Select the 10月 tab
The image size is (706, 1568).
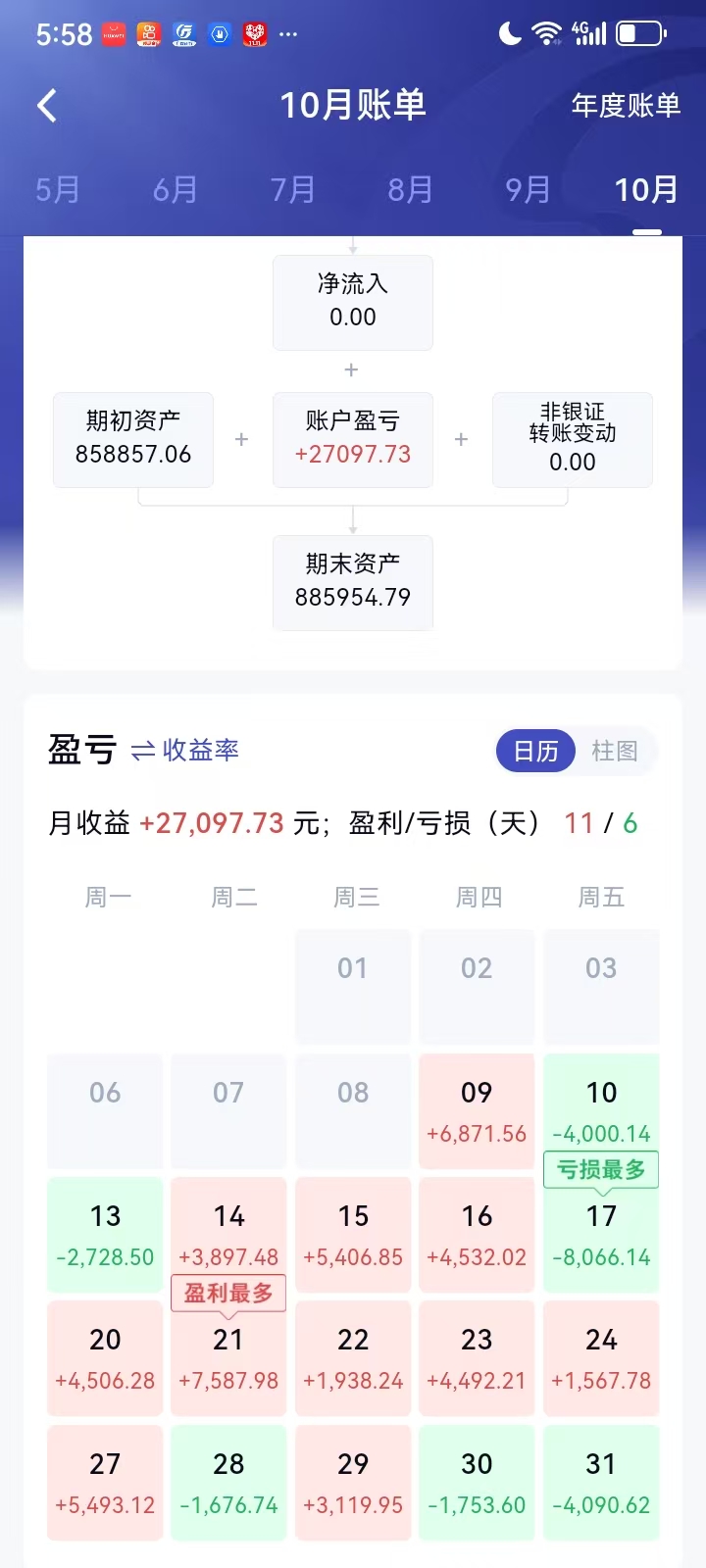pos(646,189)
